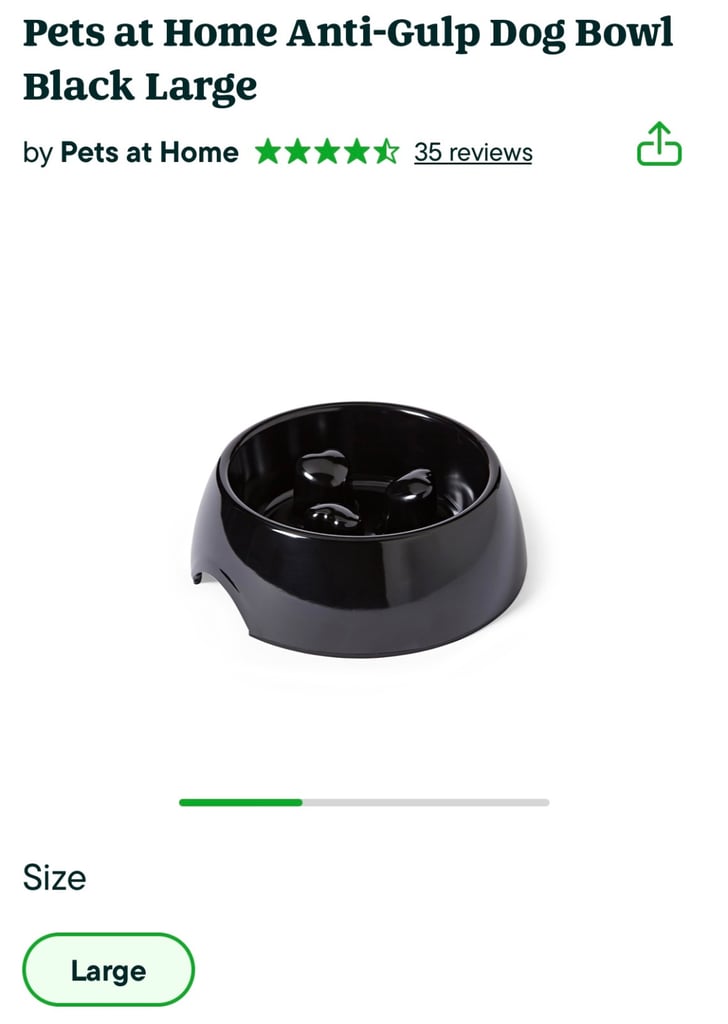Open the dog bowl product image
This screenshot has width=728, height=1024.
pos(360,530)
